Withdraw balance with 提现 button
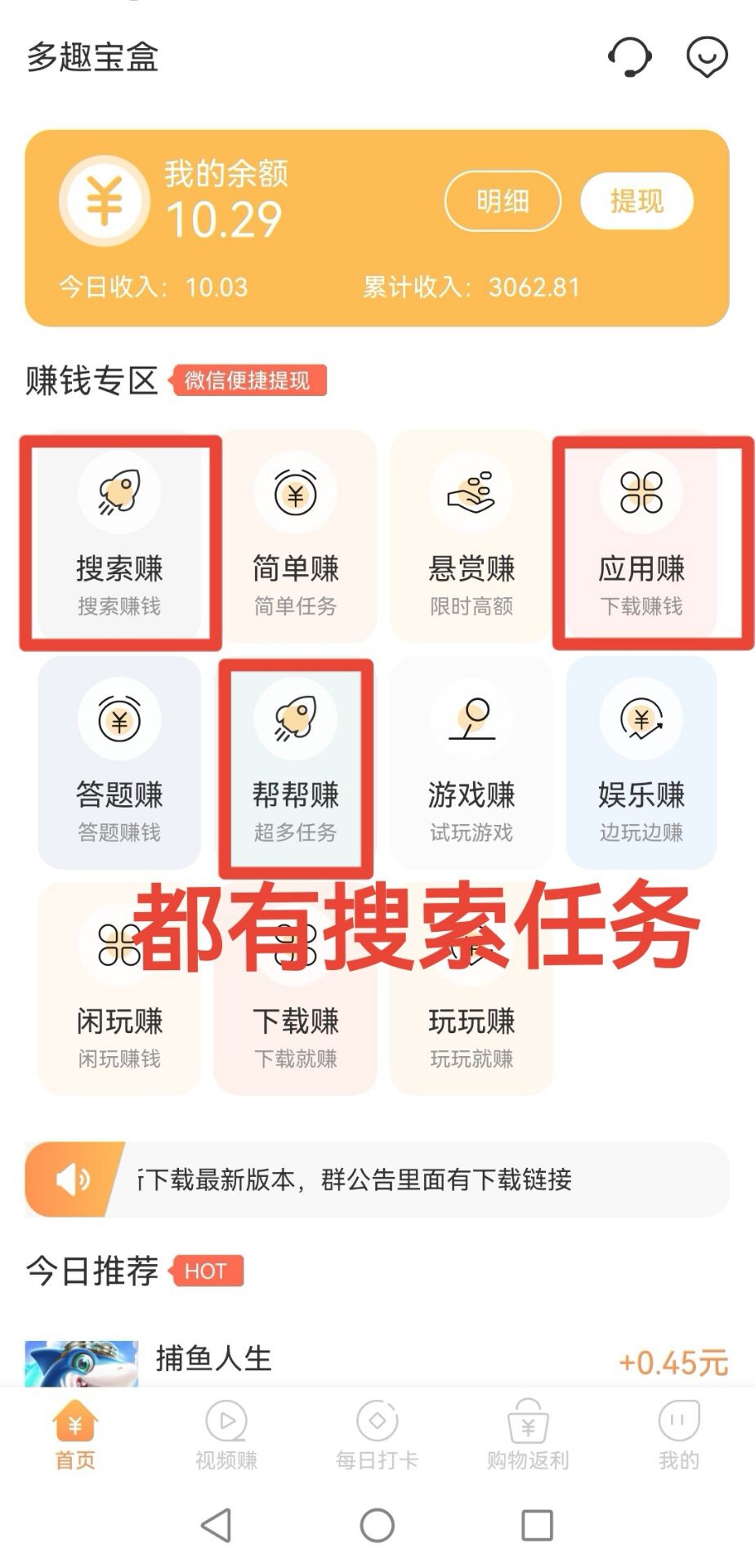755x1568 pixels. point(637,201)
